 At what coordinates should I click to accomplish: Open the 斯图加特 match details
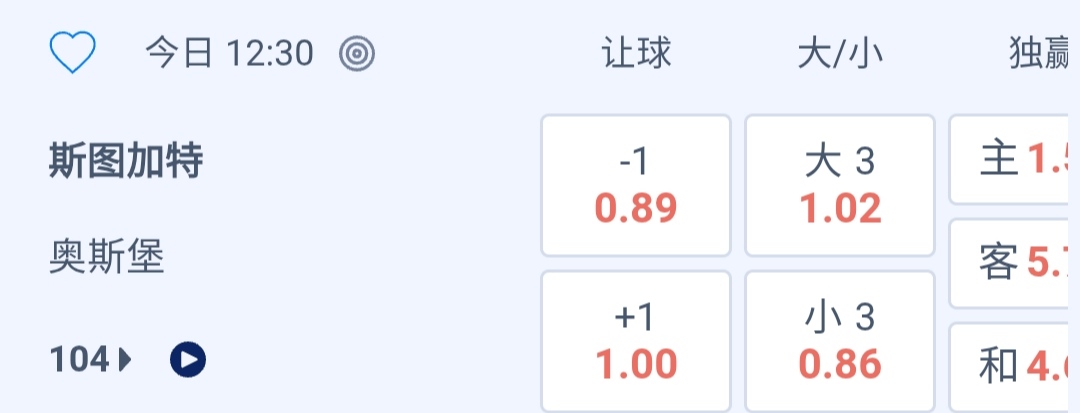tap(126, 161)
